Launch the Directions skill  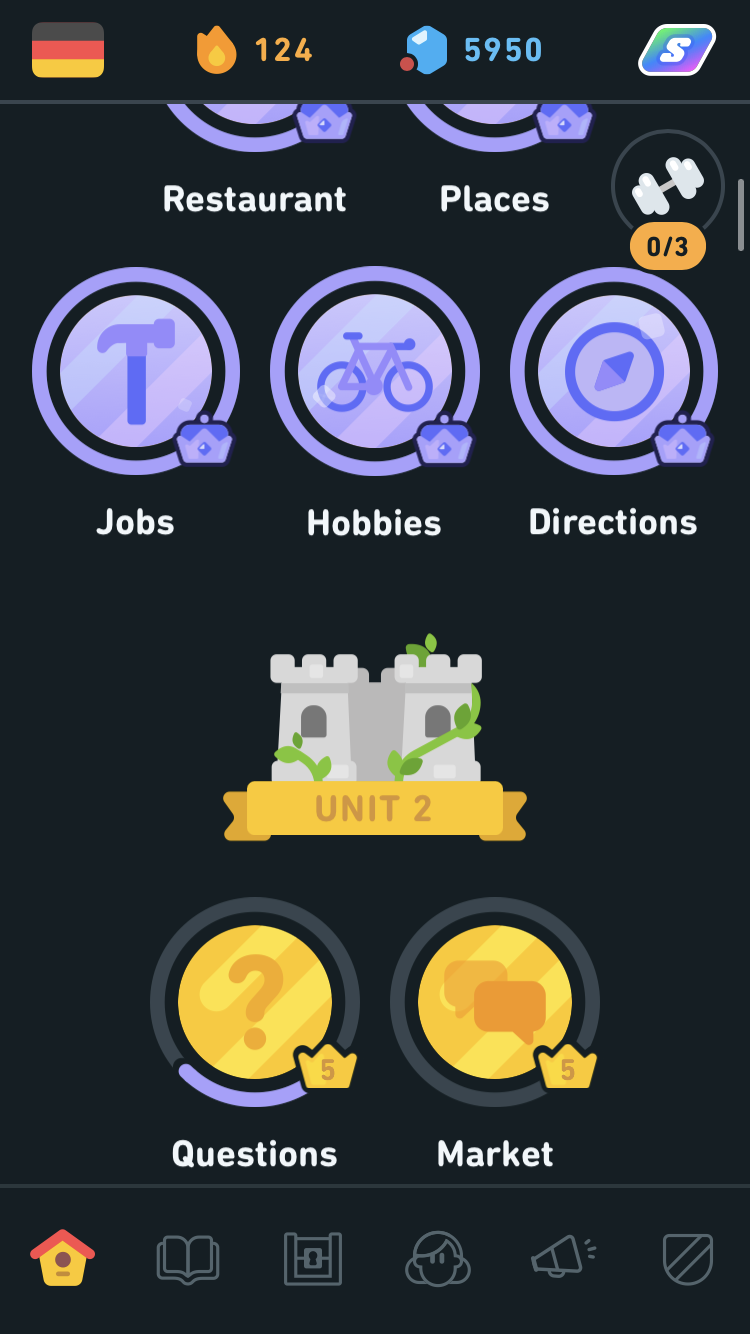[613, 371]
